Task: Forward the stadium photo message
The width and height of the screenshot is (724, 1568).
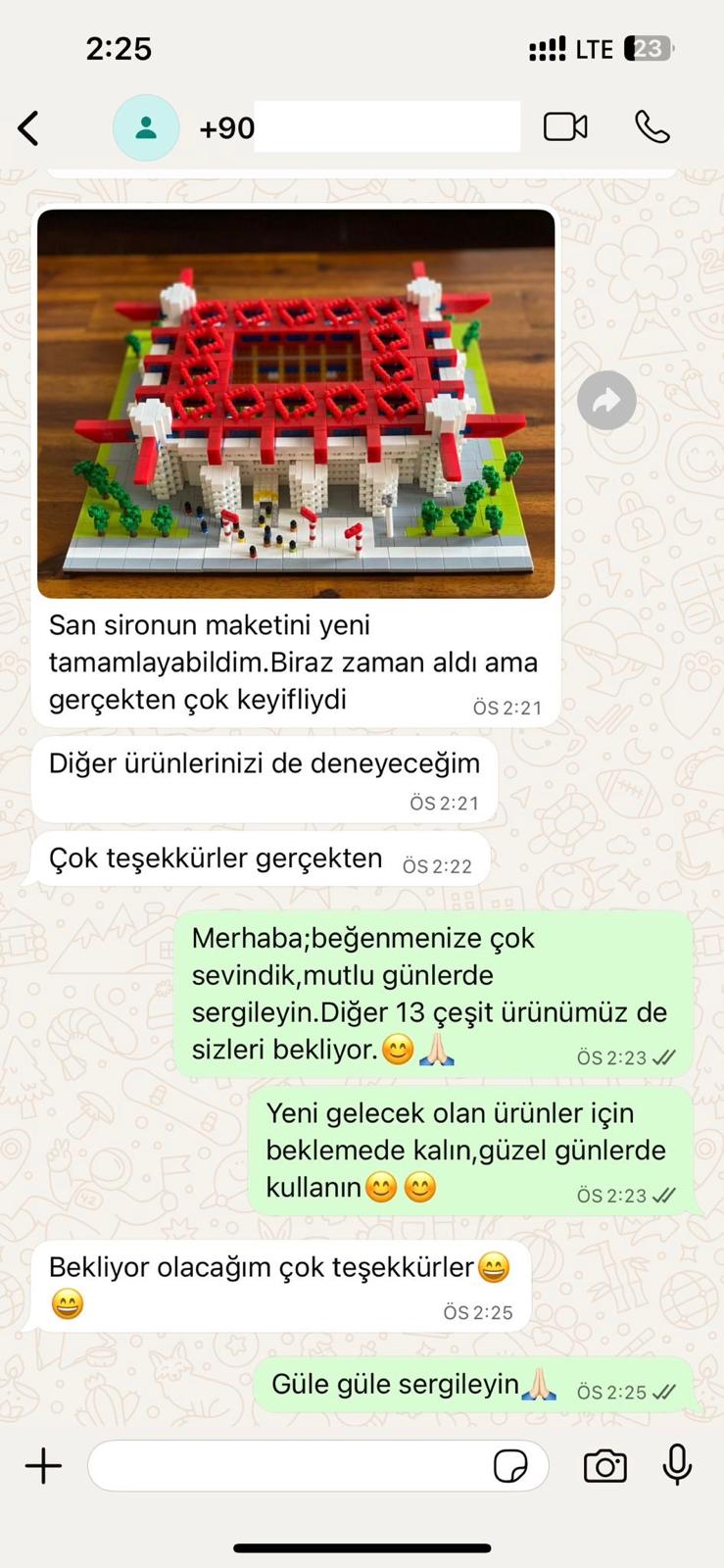Action: coord(606,401)
